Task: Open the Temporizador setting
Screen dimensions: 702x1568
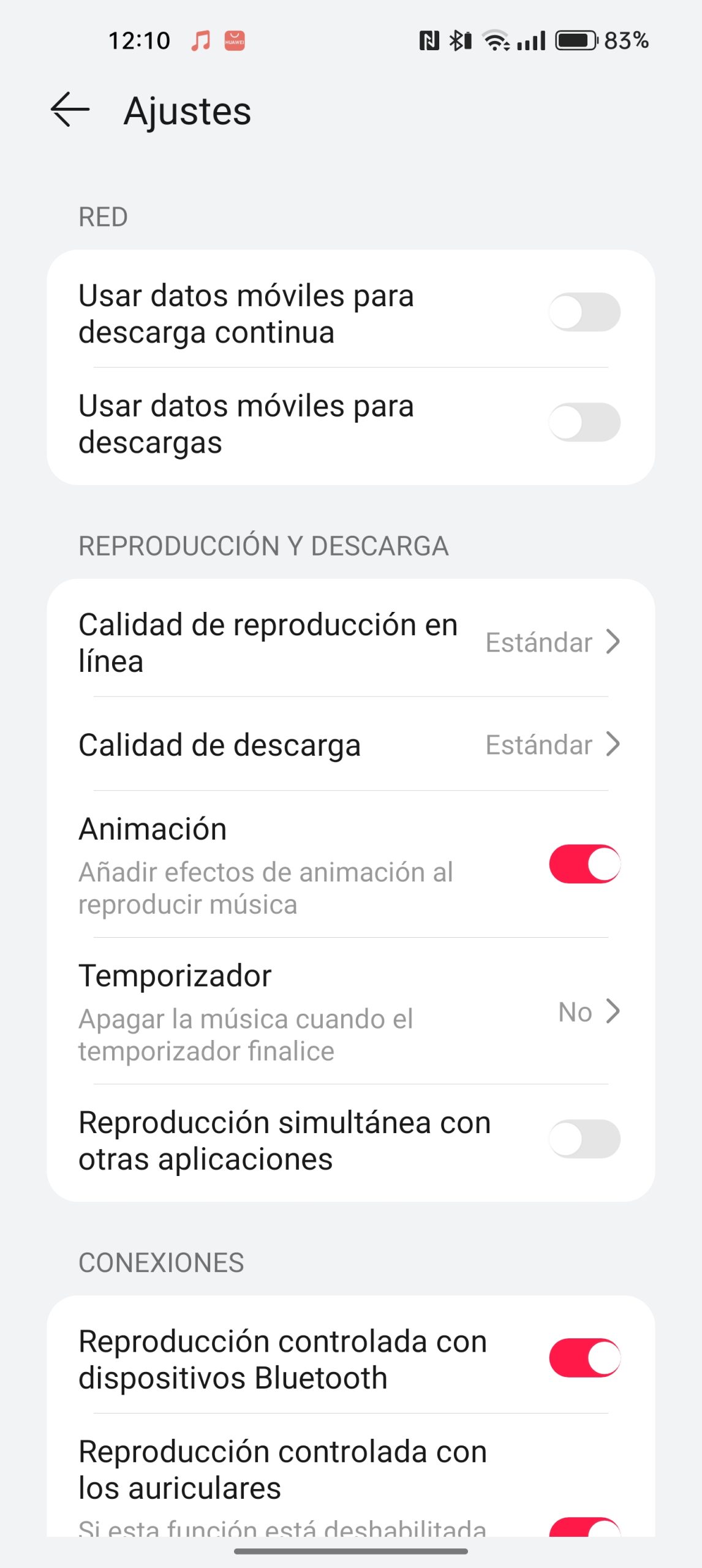Action: [350, 1012]
